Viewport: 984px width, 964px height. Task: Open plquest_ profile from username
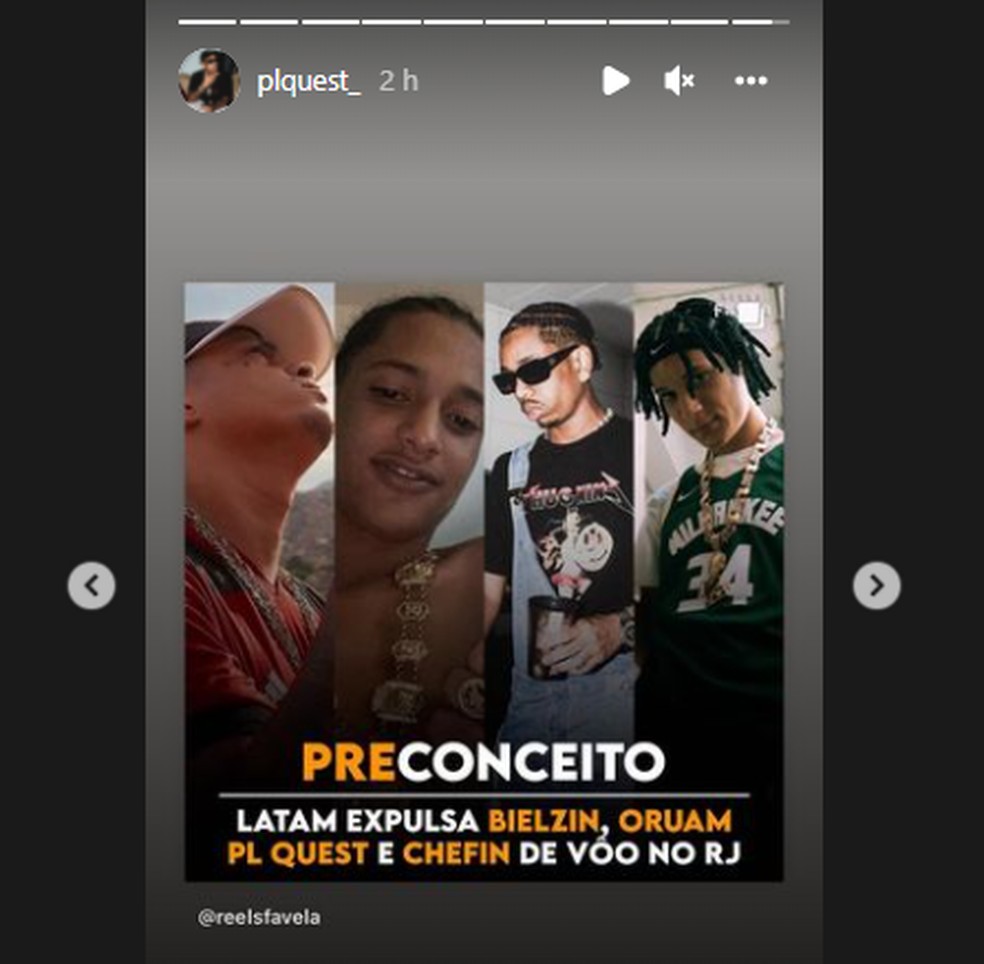pos(308,81)
